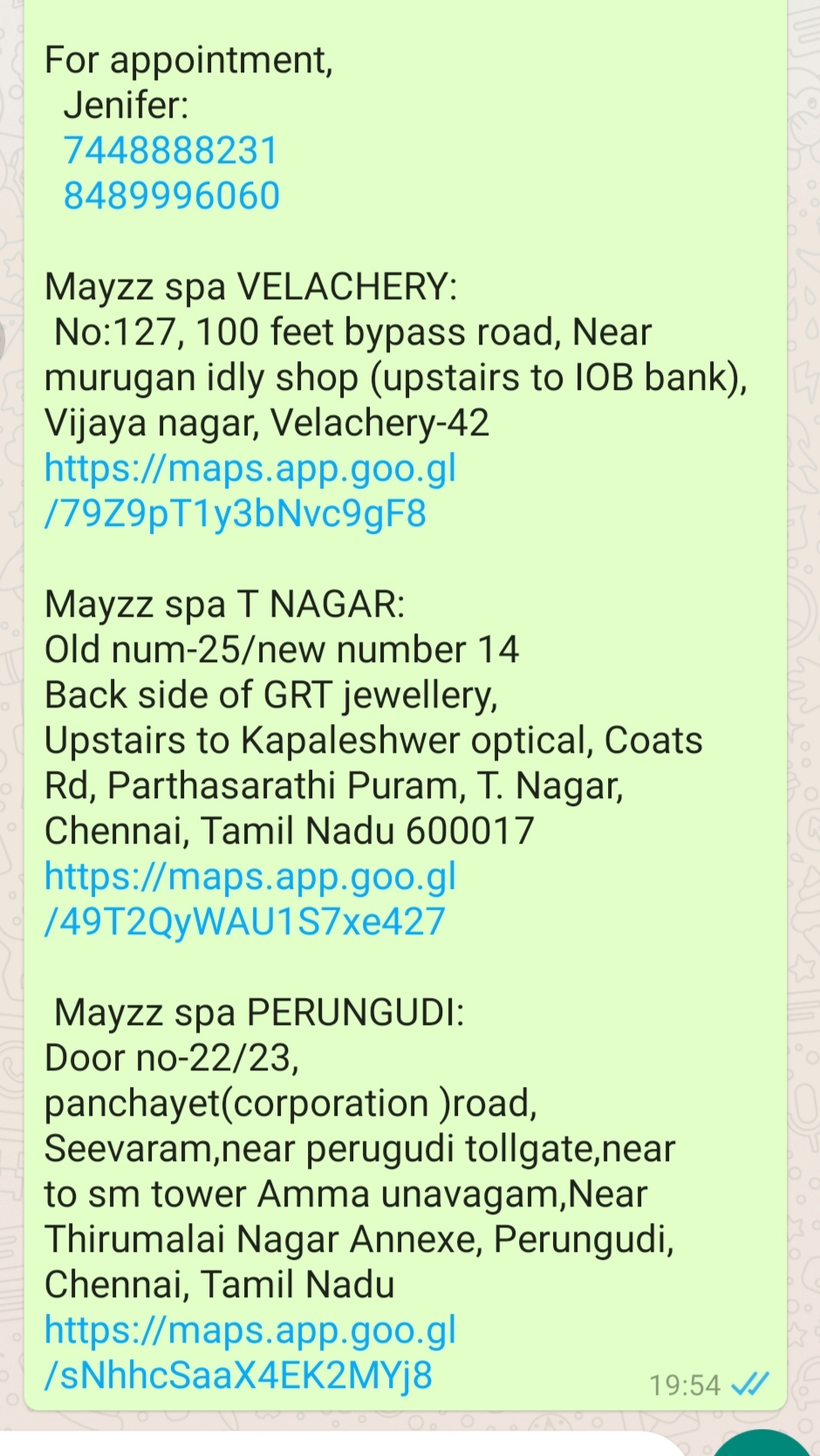
Task: Call phone number 7448888231
Action: tap(170, 151)
